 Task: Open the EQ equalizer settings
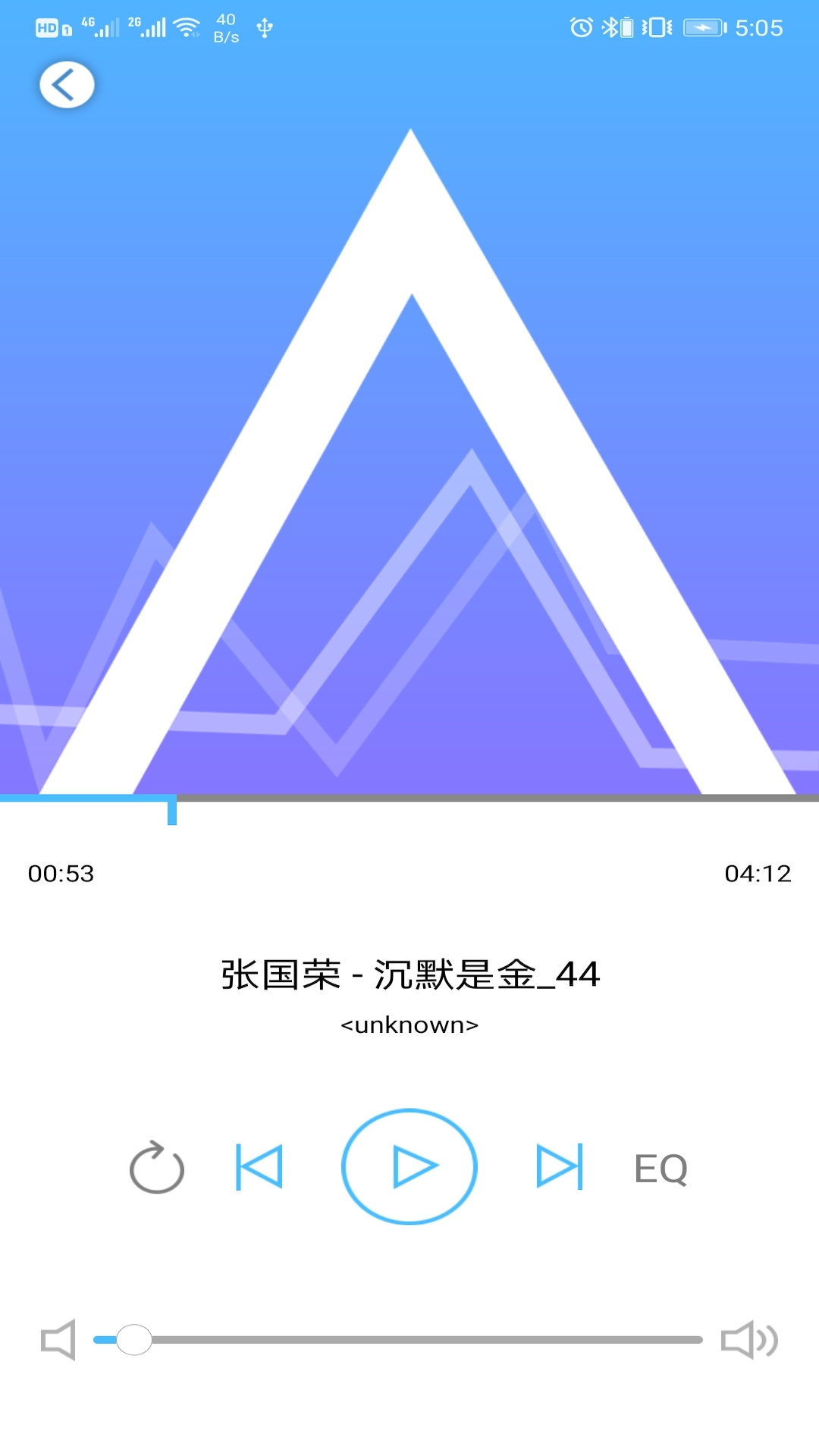pos(661,1168)
